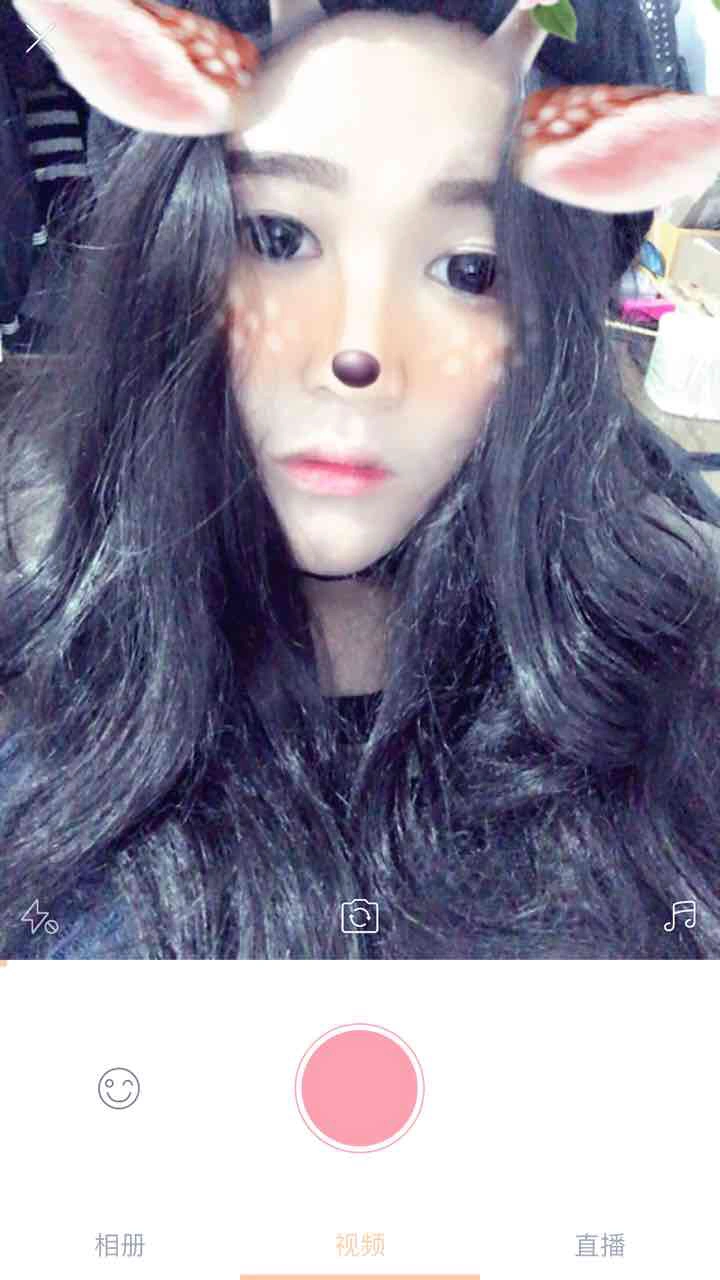Screen dimensions: 720x1280
Task: Start recording with the pink shutter button
Action: (360, 1088)
